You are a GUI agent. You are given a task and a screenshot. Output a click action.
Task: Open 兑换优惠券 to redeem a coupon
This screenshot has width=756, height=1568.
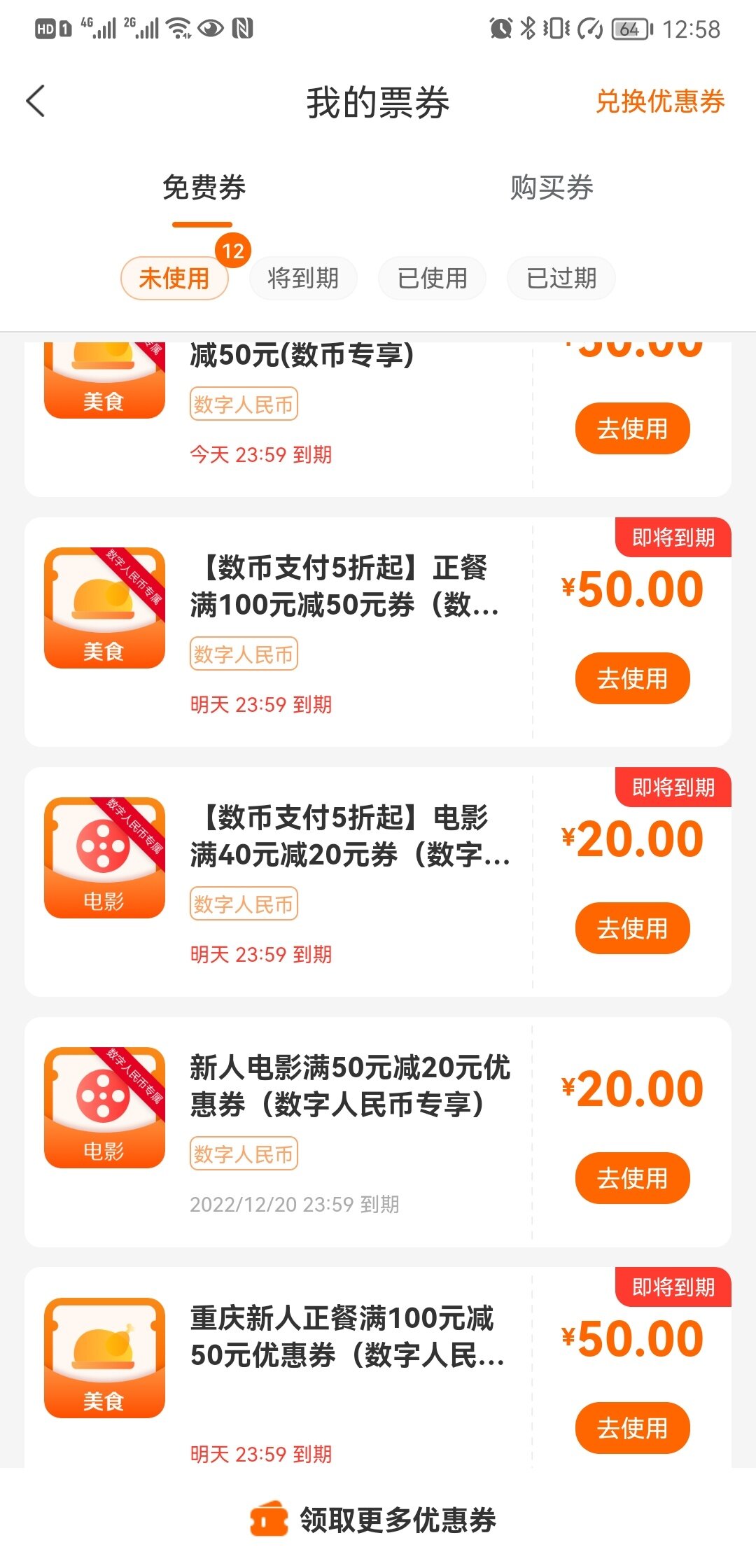coord(659,101)
